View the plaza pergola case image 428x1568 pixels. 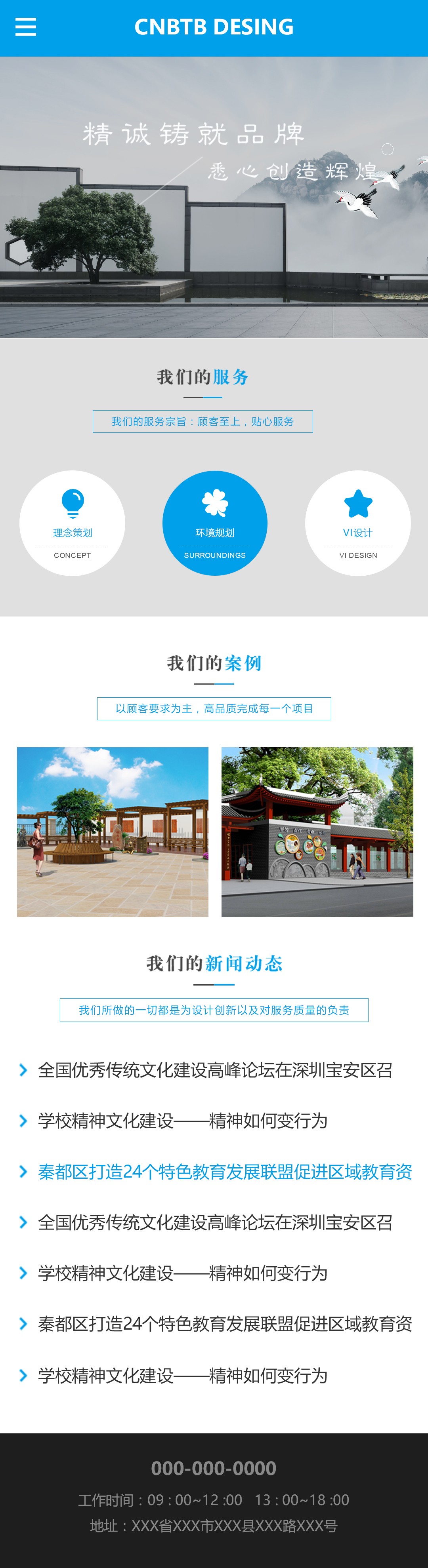113,832
